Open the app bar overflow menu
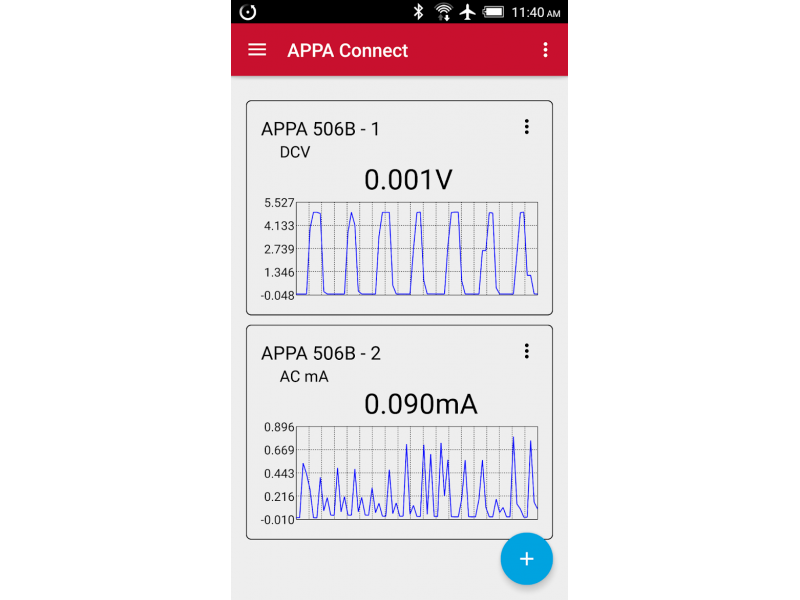The height and width of the screenshot is (600, 800). pyautogui.click(x=545, y=50)
